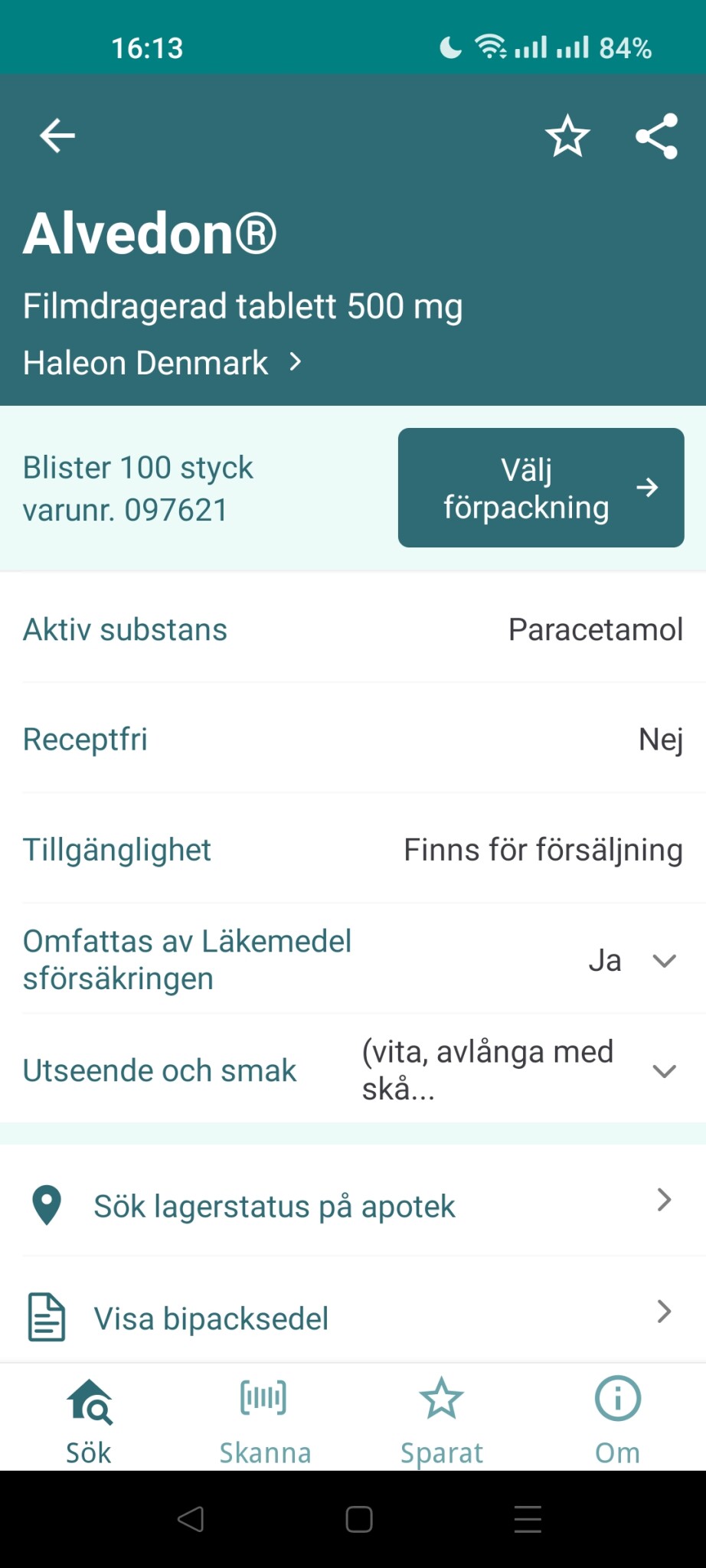Viewport: 706px width, 1568px height.
Task: Open the system recent apps
Action: pyautogui.click(x=528, y=1519)
